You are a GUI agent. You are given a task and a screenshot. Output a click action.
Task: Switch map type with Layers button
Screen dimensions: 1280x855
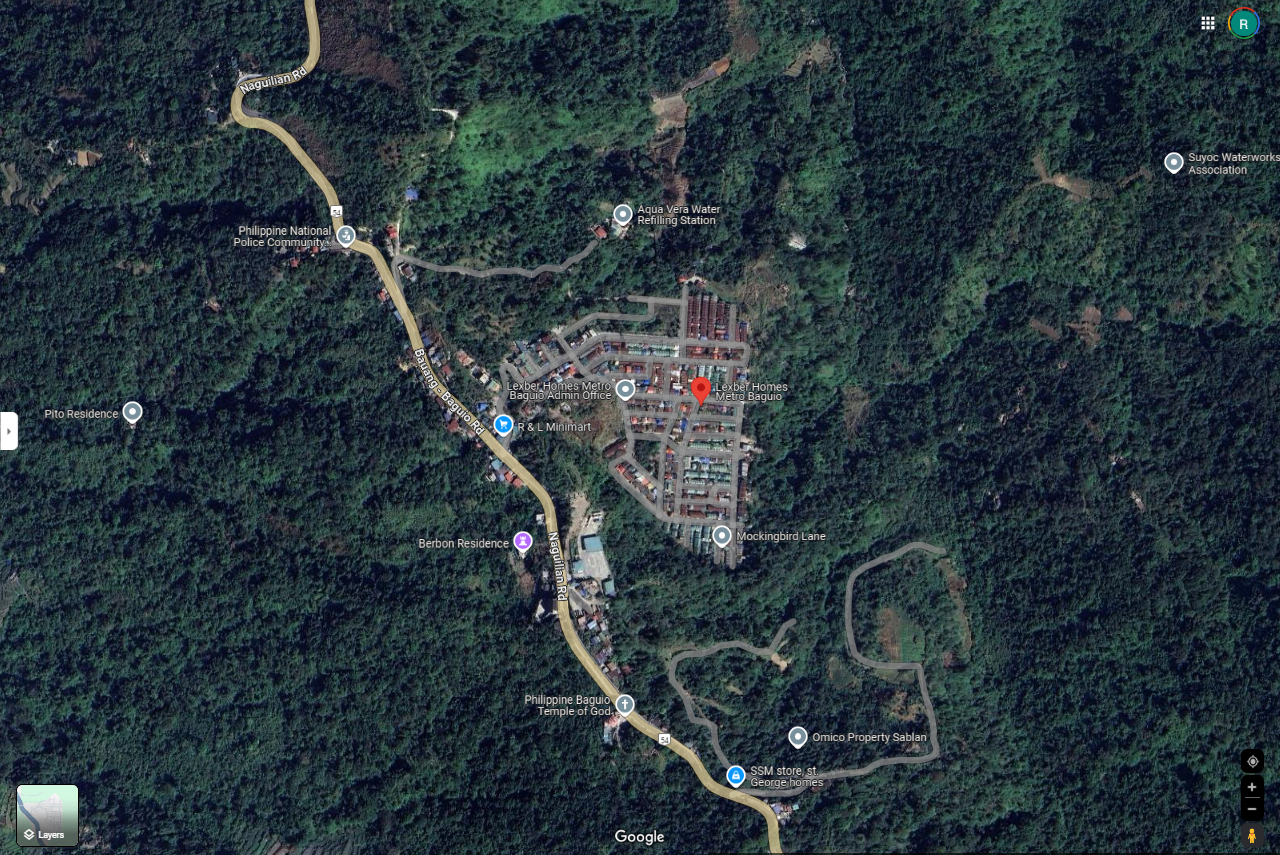[47, 815]
